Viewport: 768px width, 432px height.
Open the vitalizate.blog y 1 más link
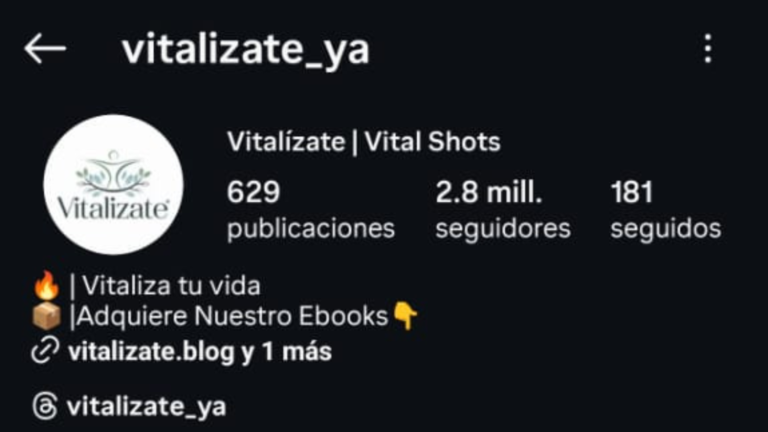(198, 351)
